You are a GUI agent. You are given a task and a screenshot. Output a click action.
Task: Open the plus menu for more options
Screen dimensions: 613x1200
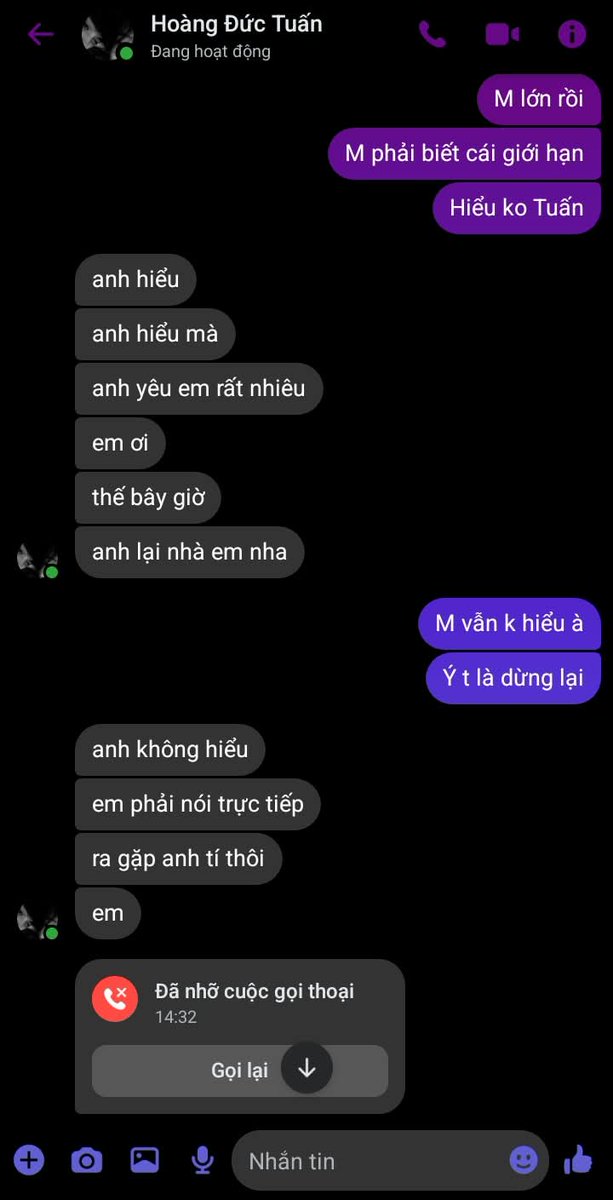point(29,1160)
